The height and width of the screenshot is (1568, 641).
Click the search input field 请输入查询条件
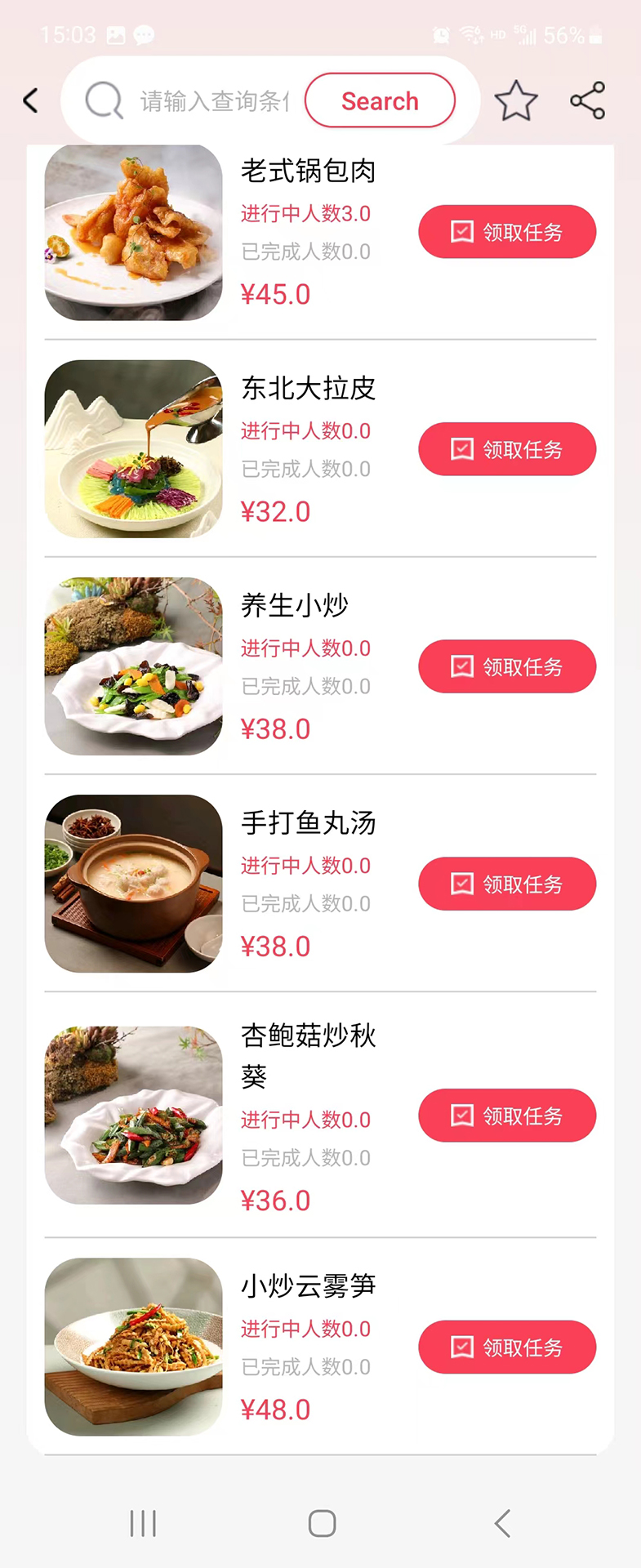point(212,100)
